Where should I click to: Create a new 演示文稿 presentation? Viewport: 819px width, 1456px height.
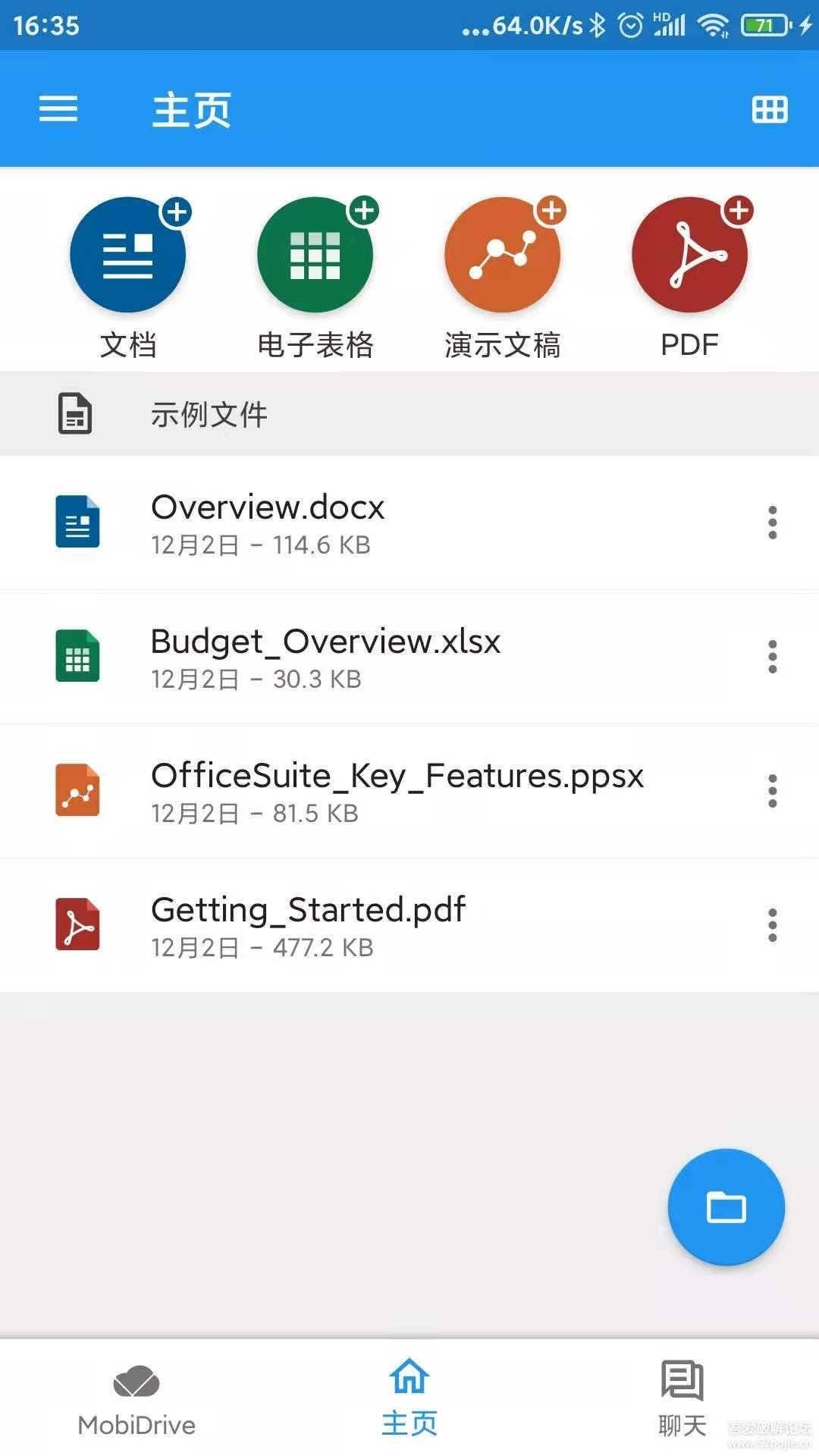502,256
